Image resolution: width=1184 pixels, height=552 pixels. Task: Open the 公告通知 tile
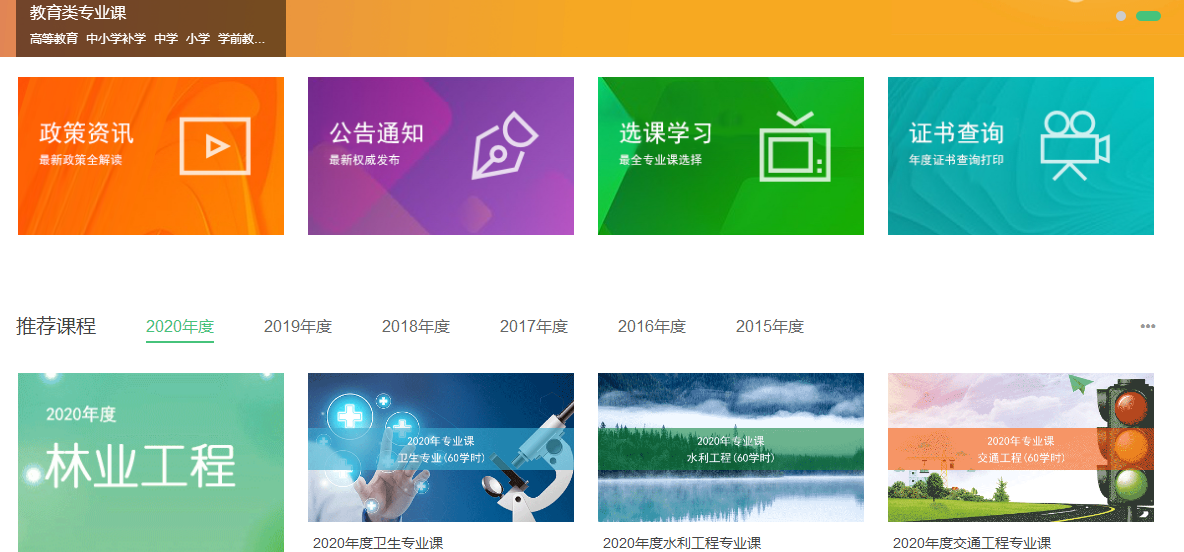[440, 156]
